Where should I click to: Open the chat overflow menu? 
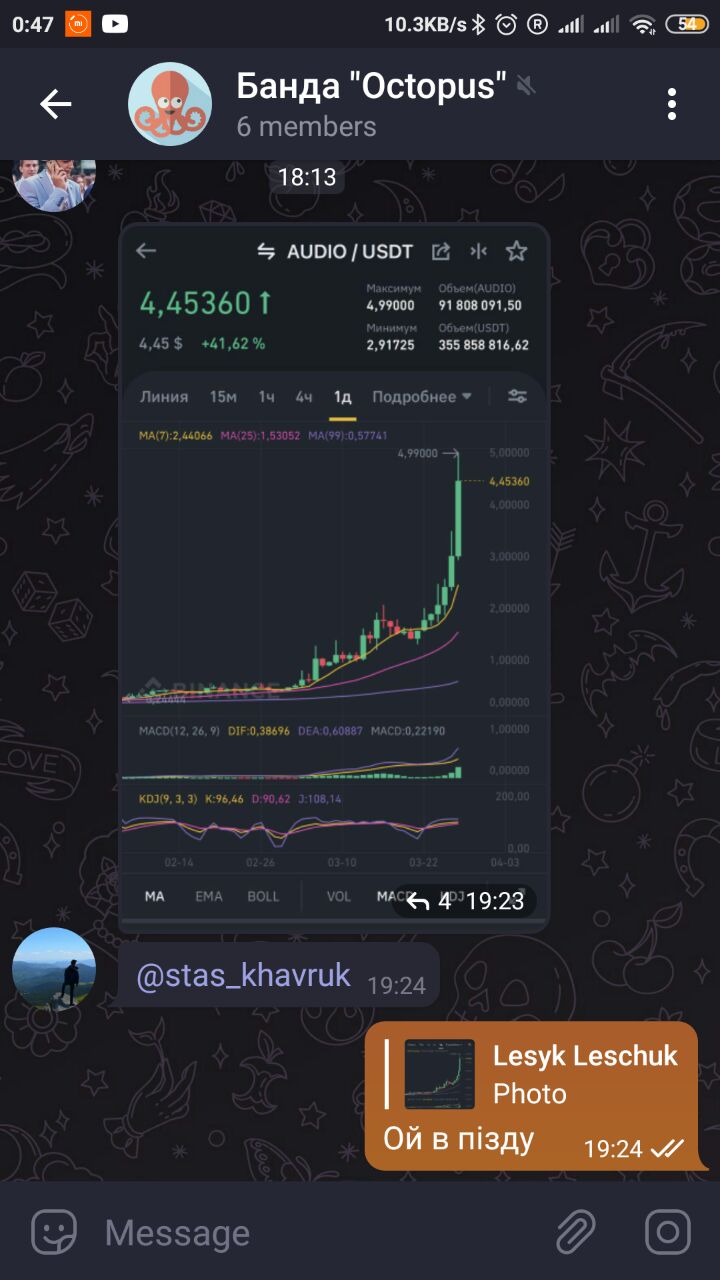coord(671,104)
